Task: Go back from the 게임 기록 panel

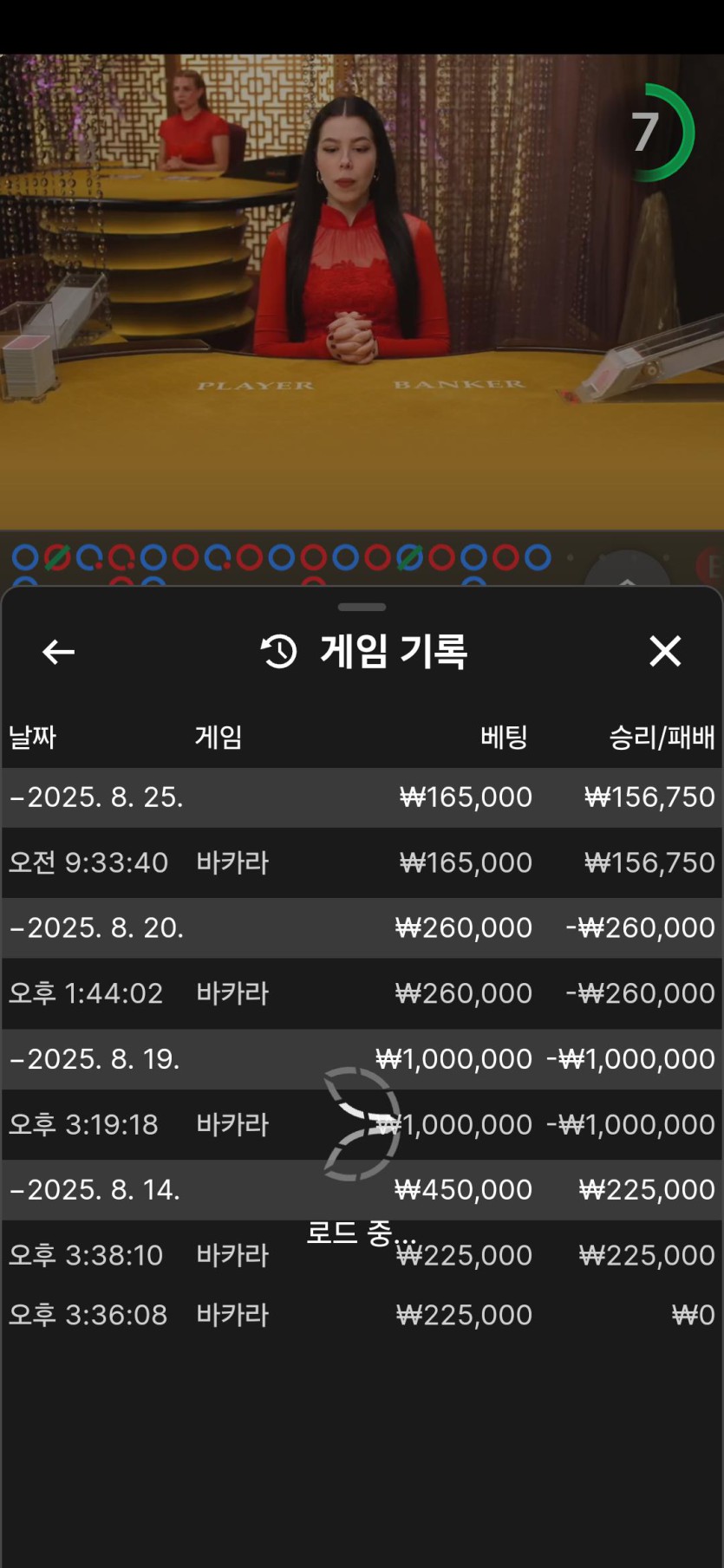Action: [58, 652]
